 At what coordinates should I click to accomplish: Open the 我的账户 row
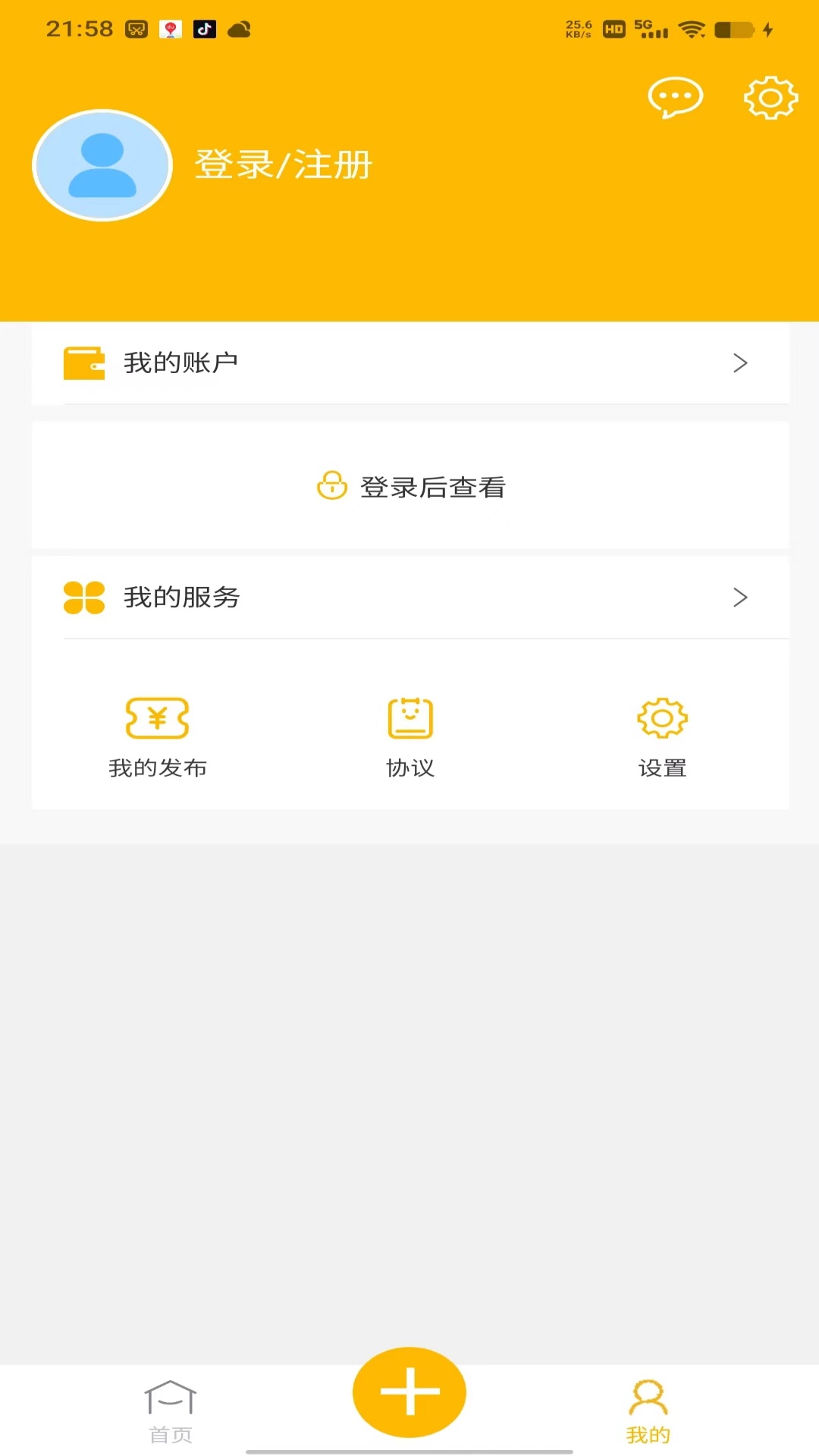[x=409, y=363]
